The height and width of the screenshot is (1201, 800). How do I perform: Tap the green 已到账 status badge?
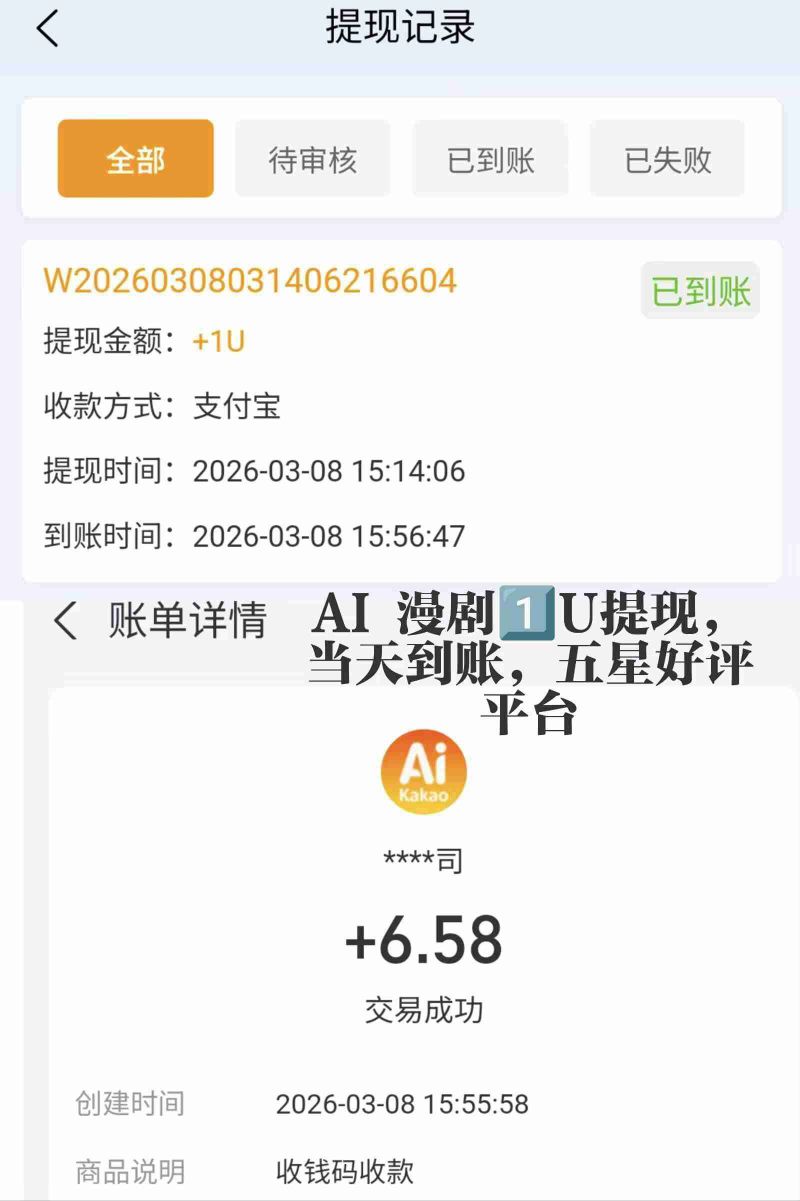point(699,289)
